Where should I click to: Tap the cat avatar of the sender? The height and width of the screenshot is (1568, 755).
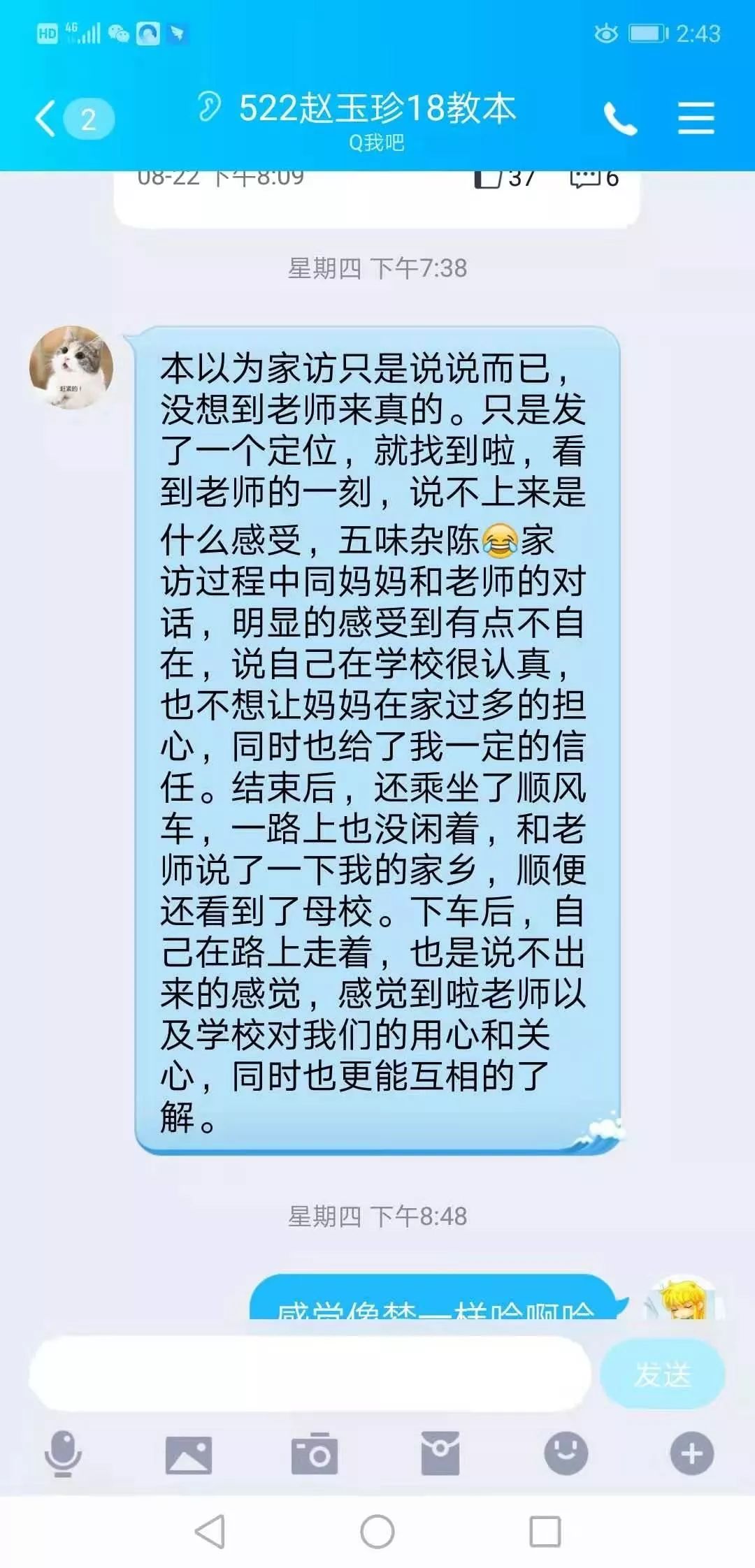(73, 368)
